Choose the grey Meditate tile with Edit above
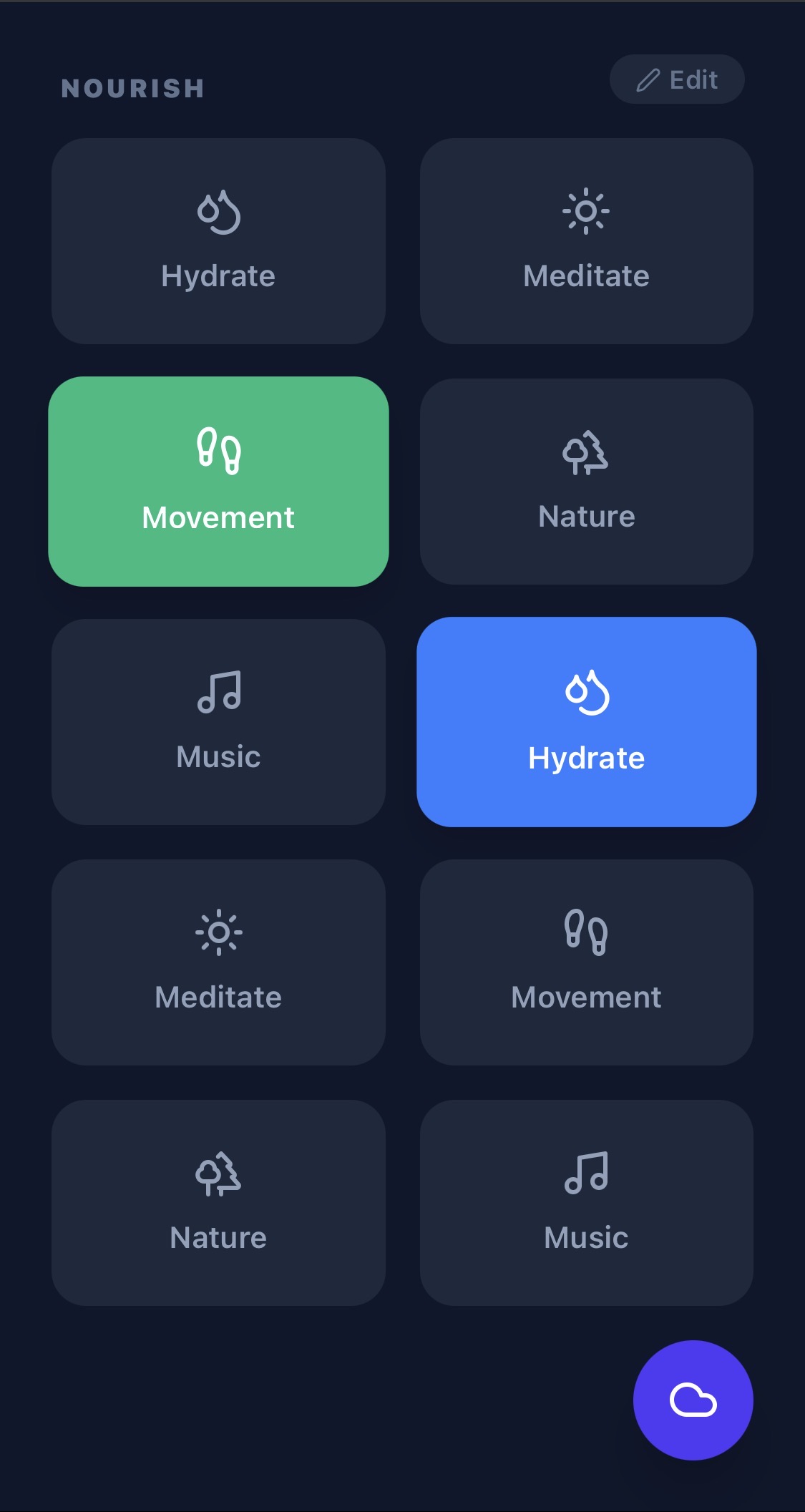 586,241
